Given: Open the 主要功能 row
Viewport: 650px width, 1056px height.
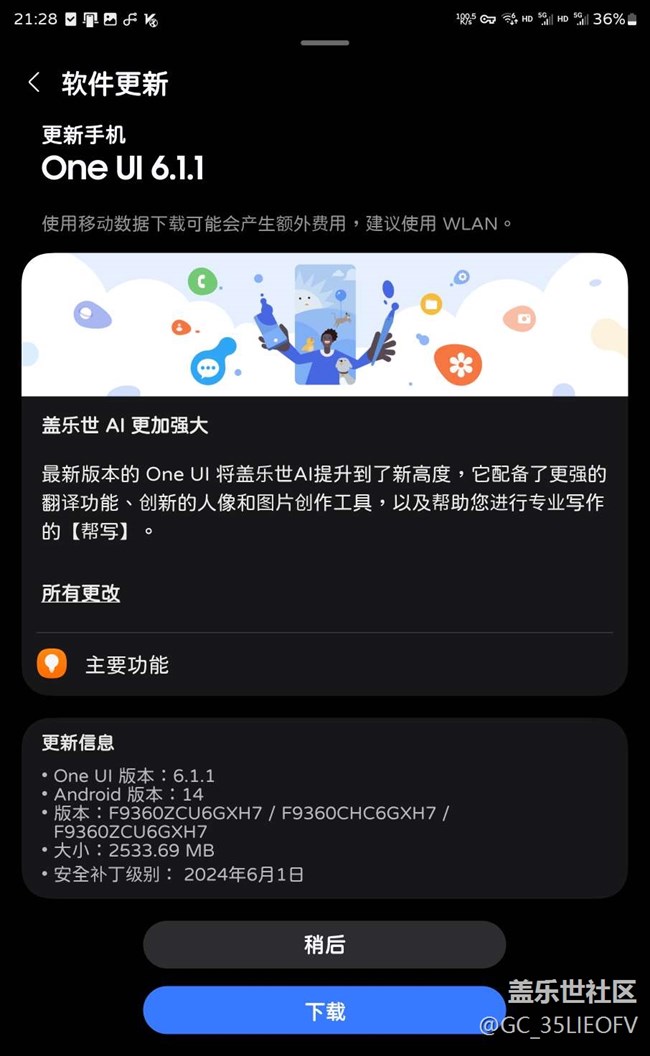Looking at the screenshot, I should click(x=324, y=664).
